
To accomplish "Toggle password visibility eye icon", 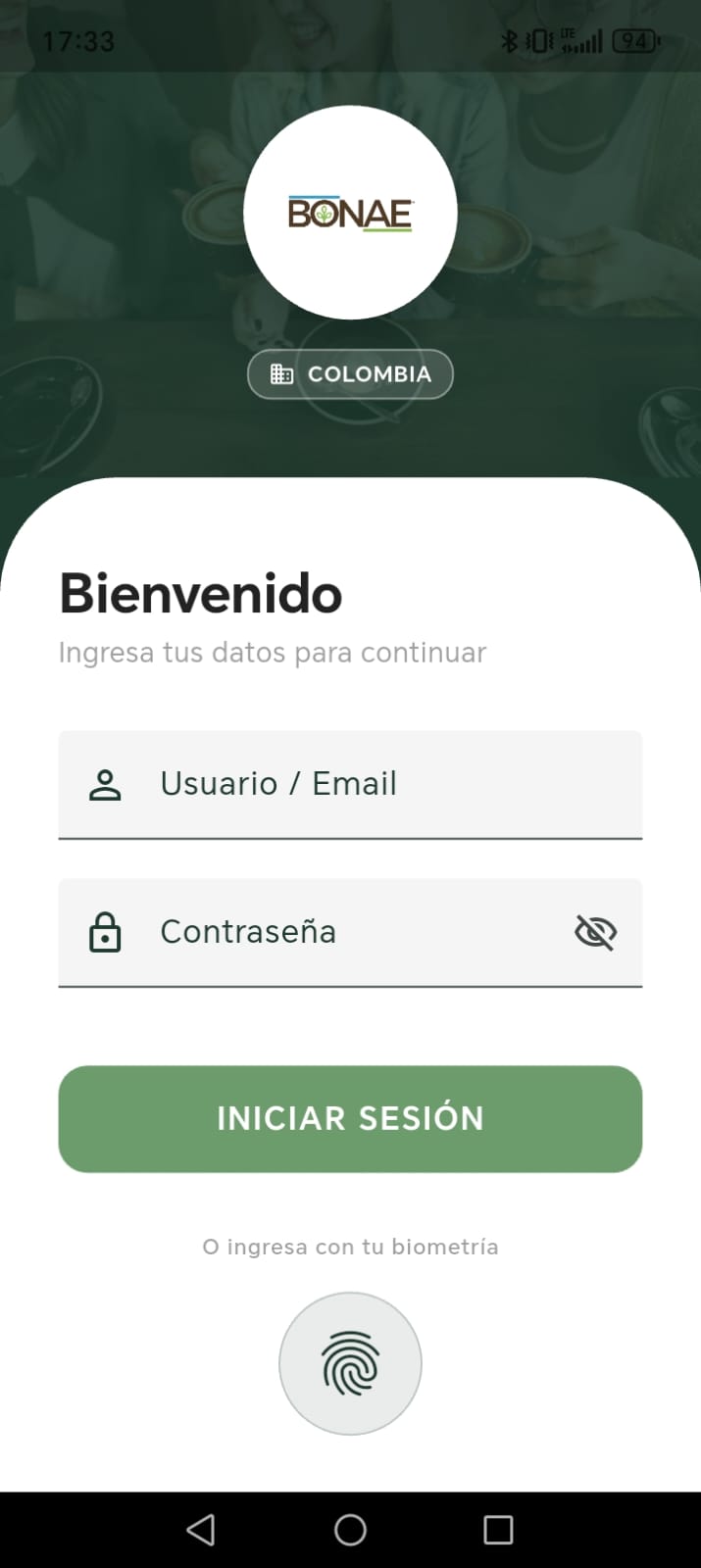I will point(595,932).
